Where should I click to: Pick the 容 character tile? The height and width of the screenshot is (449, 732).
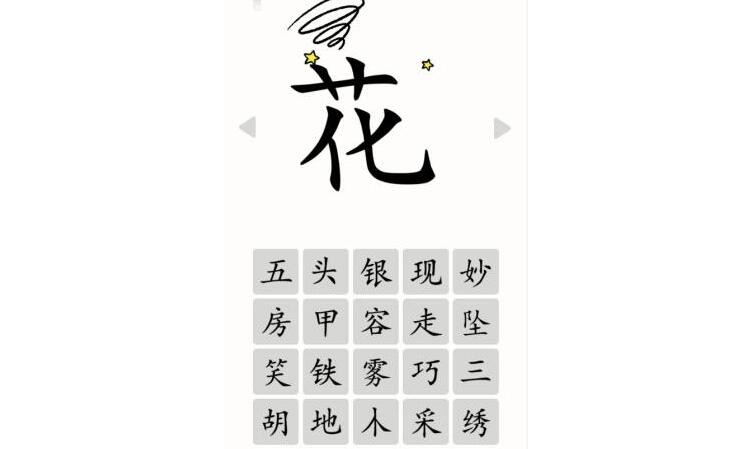pos(376,322)
